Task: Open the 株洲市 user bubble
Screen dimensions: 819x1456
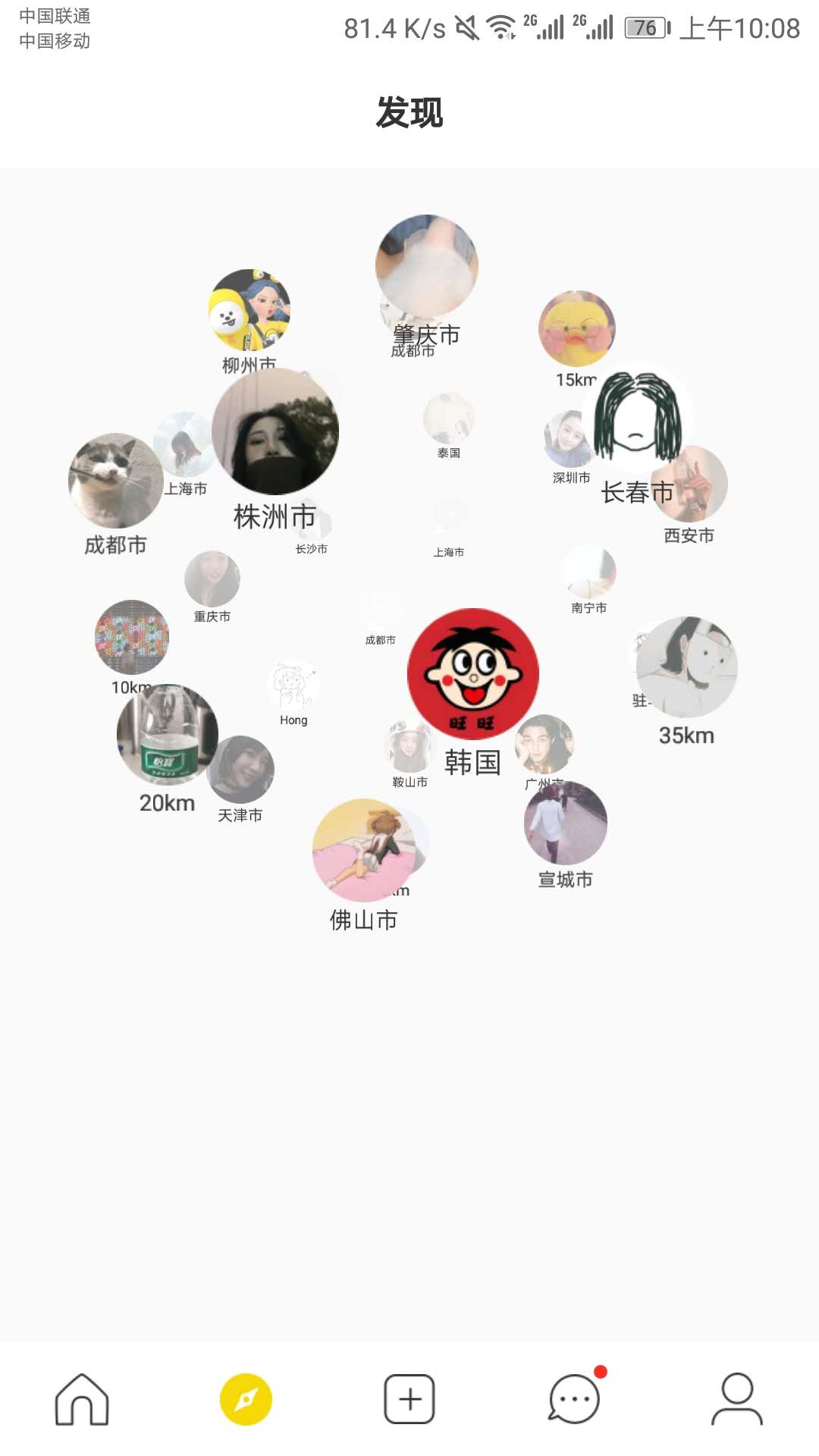Action: tap(275, 431)
